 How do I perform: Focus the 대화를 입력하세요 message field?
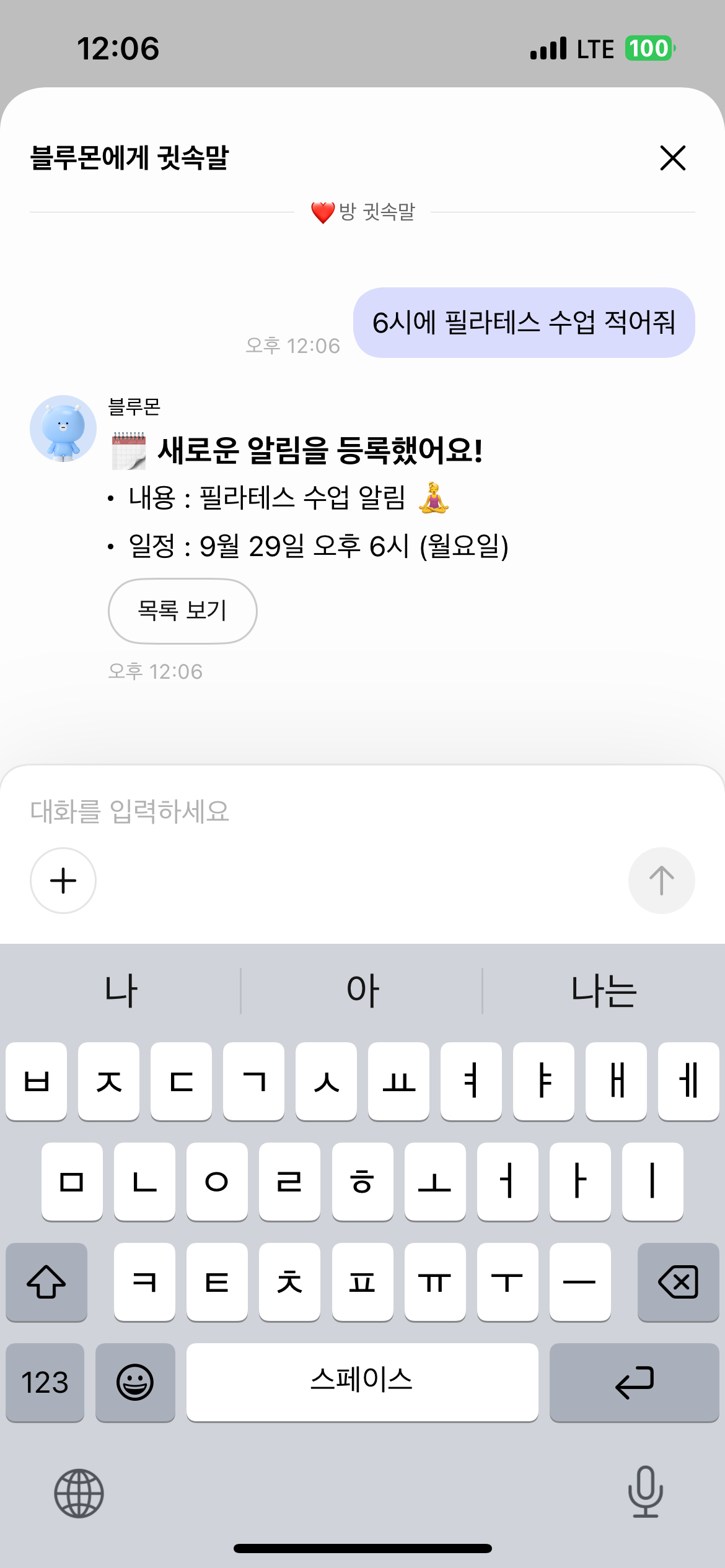click(310, 811)
